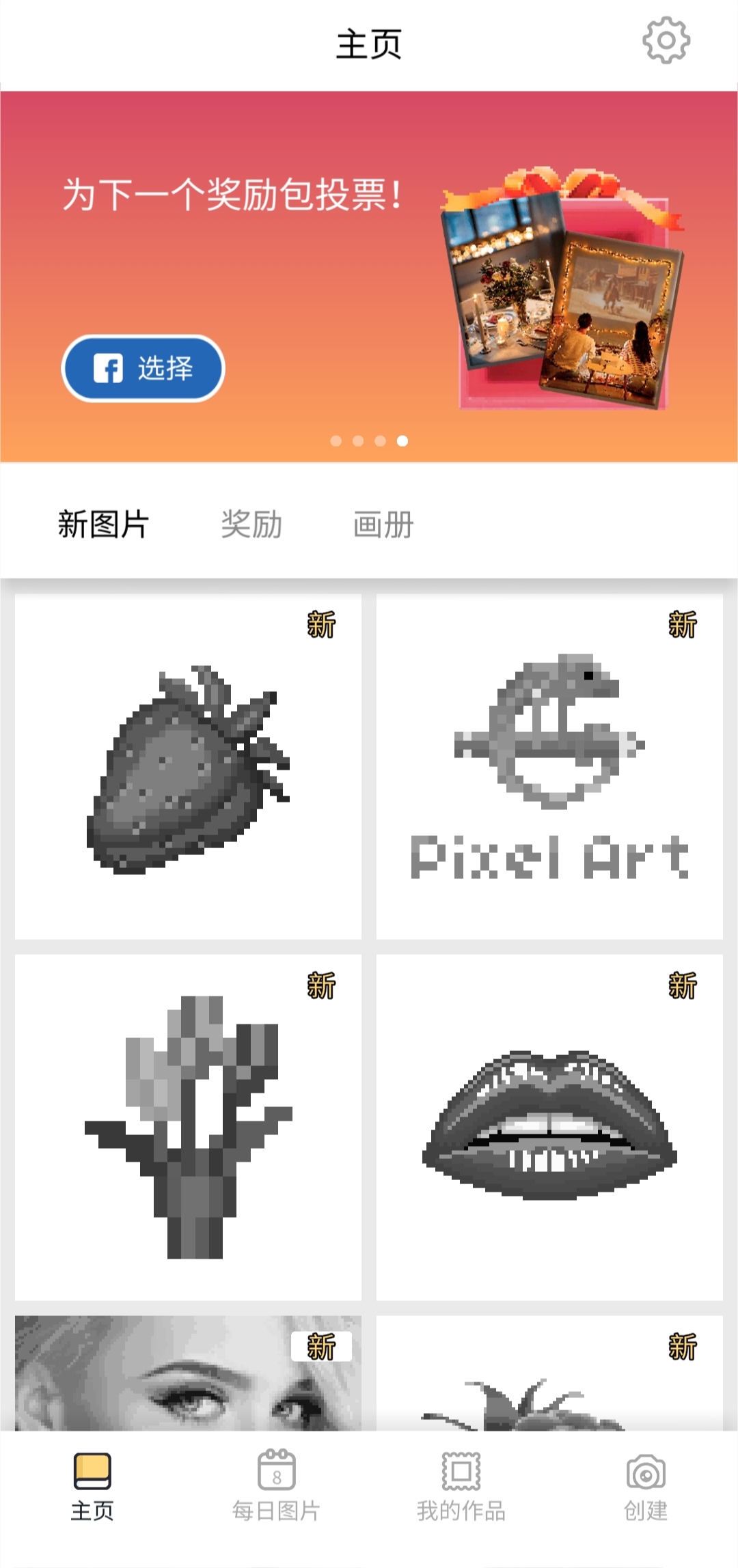This screenshot has width=738, height=1568.
Task: Open the lips pixel picture
Action: click(x=549, y=1127)
